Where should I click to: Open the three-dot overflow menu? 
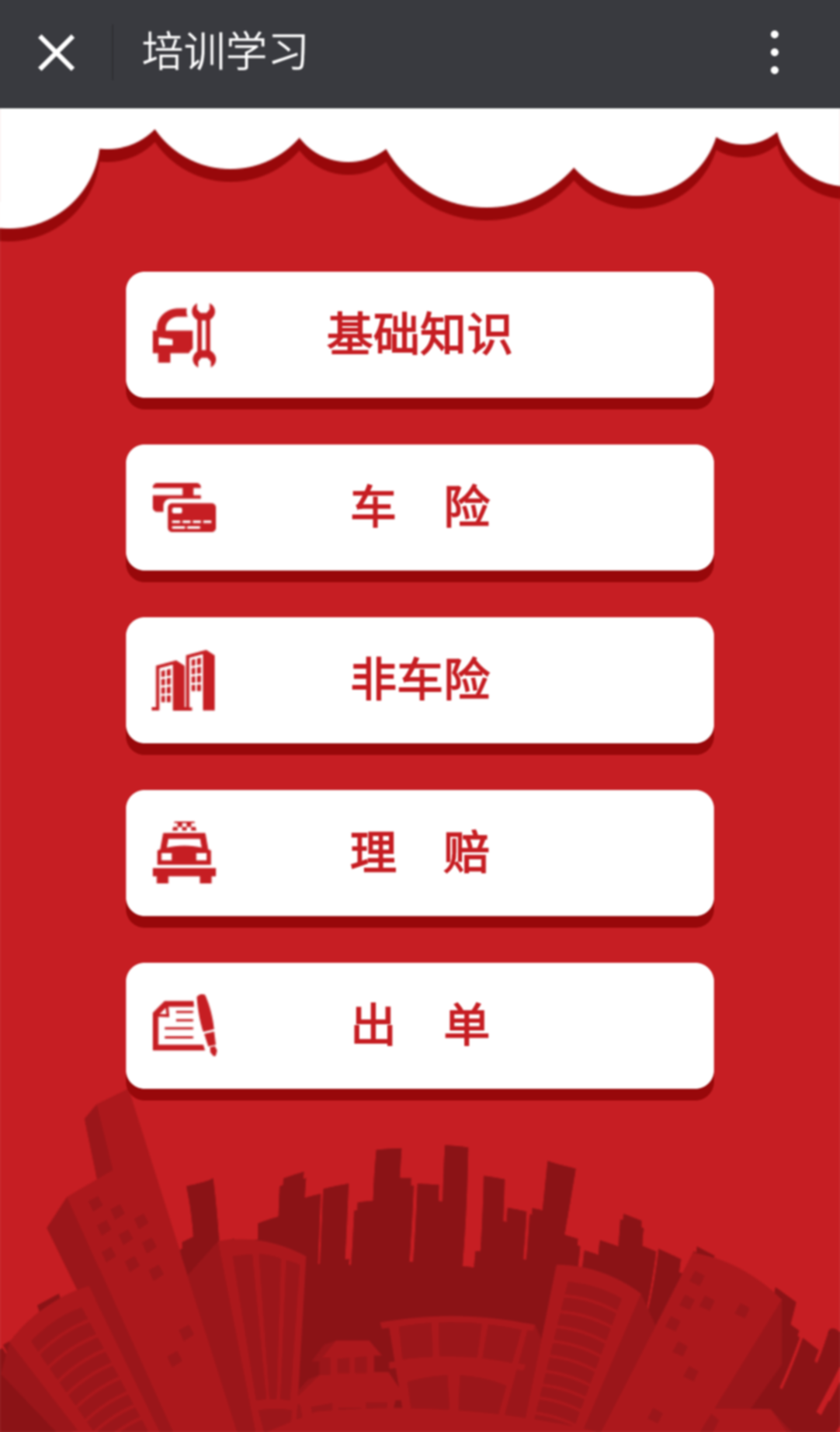(x=774, y=53)
